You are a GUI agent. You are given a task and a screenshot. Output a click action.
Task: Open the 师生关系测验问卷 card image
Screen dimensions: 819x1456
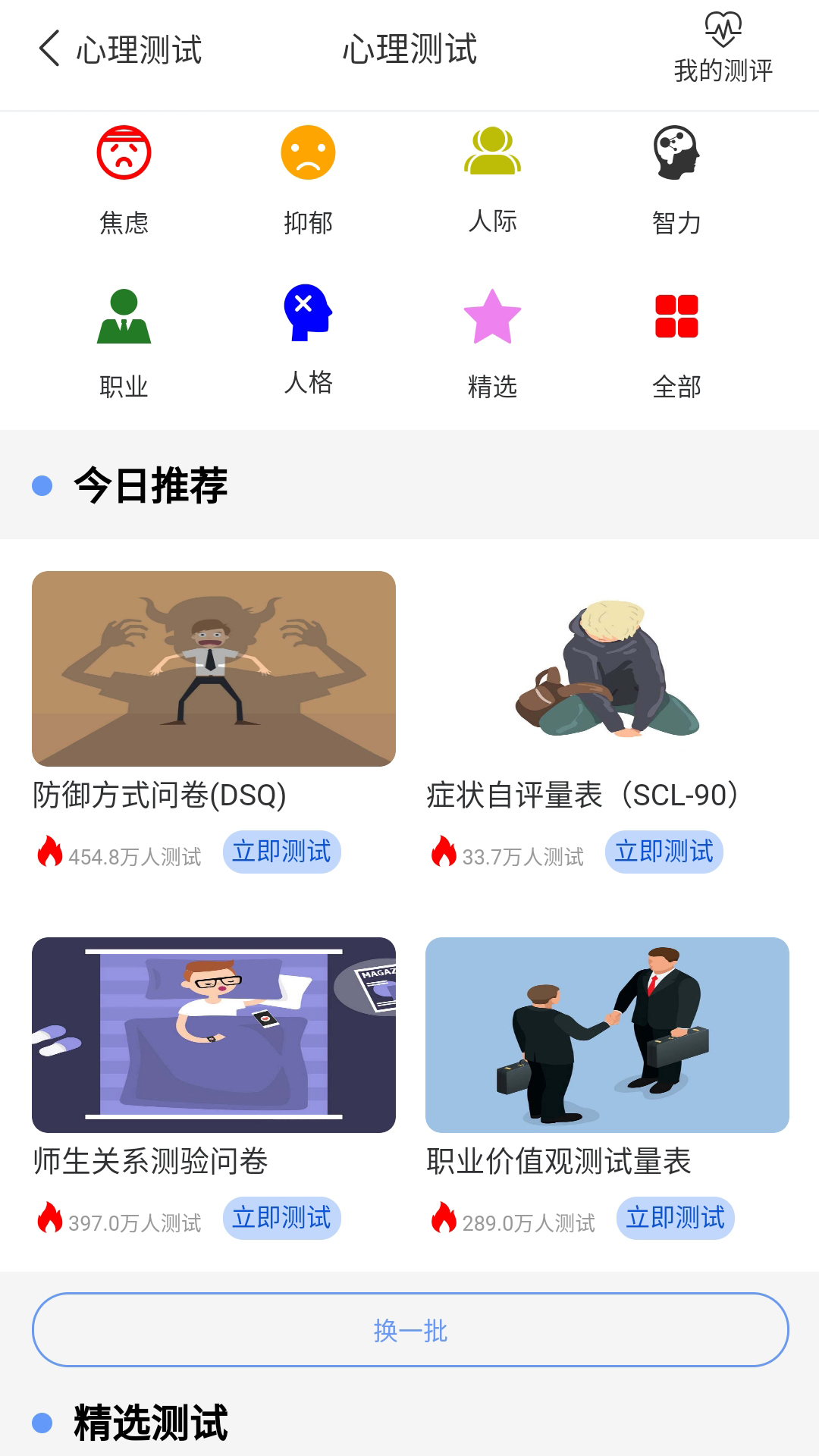[x=214, y=1035]
